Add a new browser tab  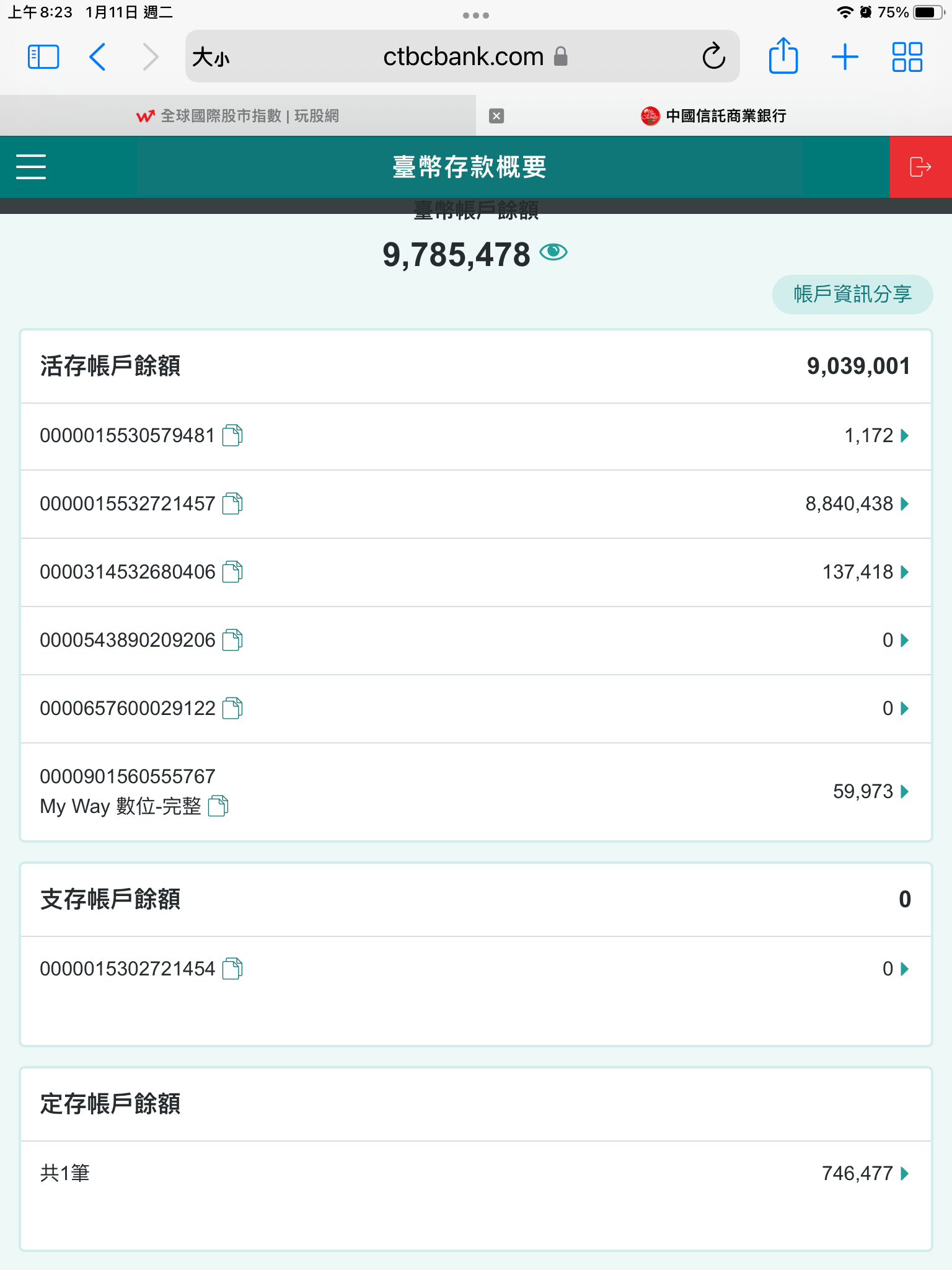coord(845,56)
